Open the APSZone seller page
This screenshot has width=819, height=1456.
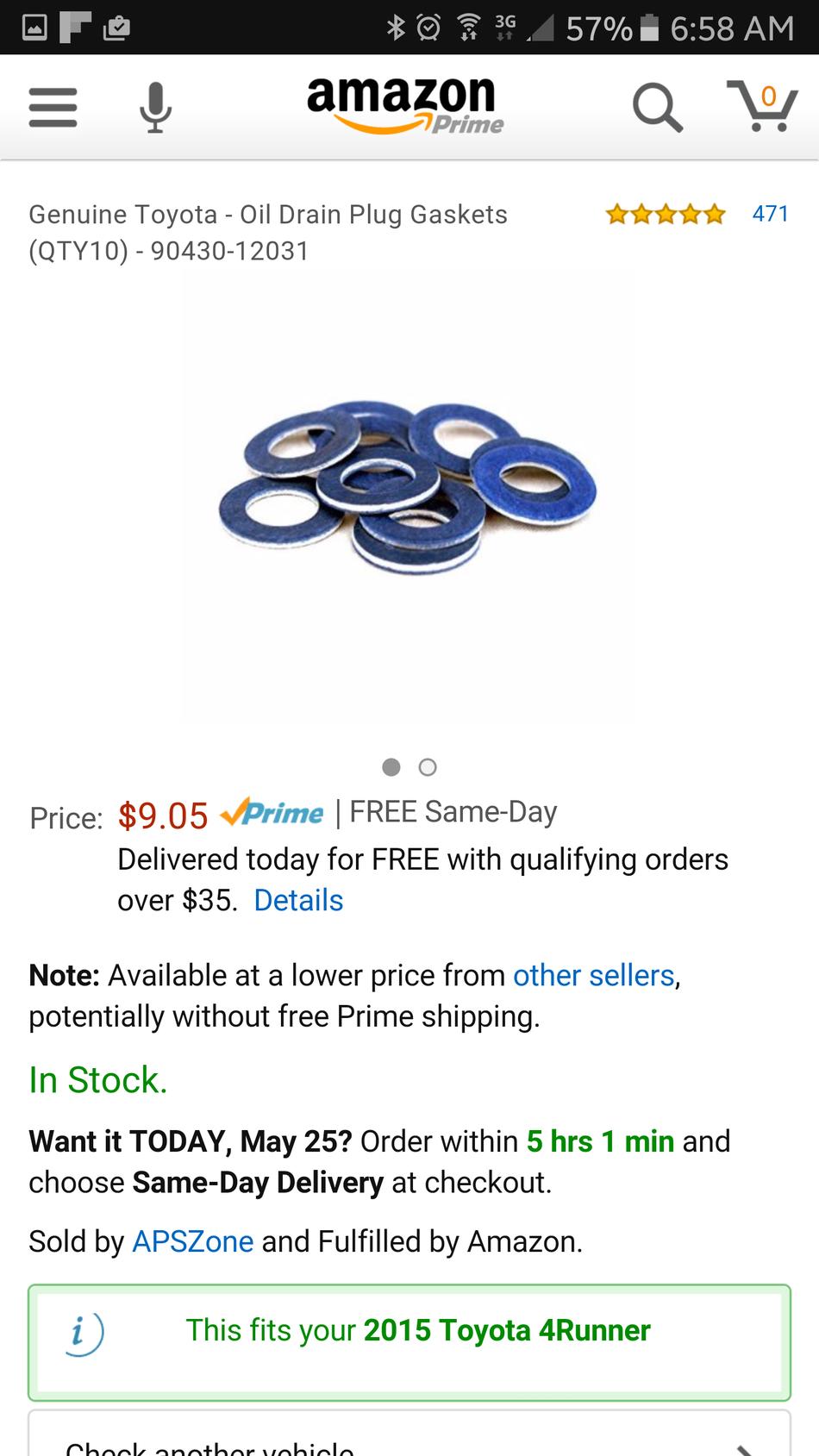pyautogui.click(x=192, y=1241)
